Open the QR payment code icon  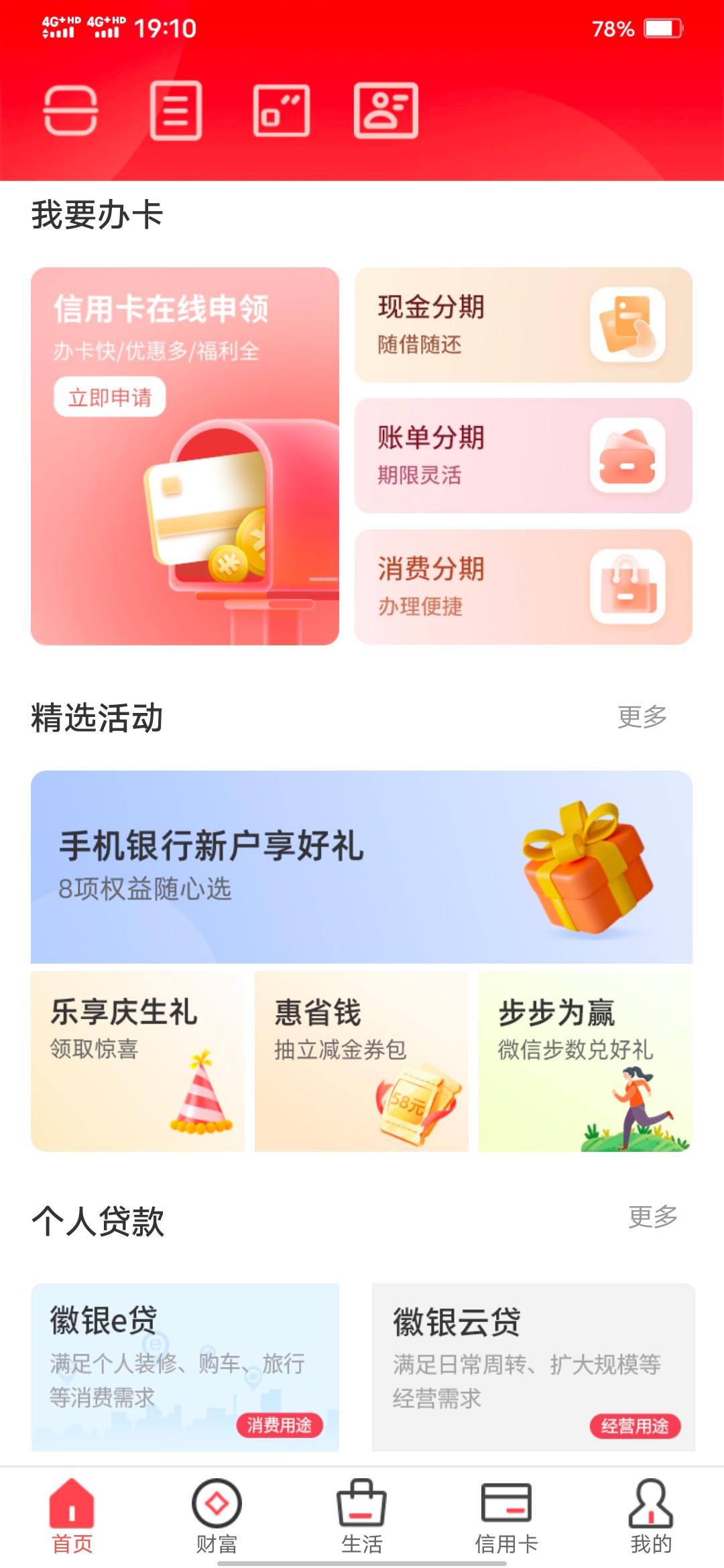pyautogui.click(x=282, y=111)
